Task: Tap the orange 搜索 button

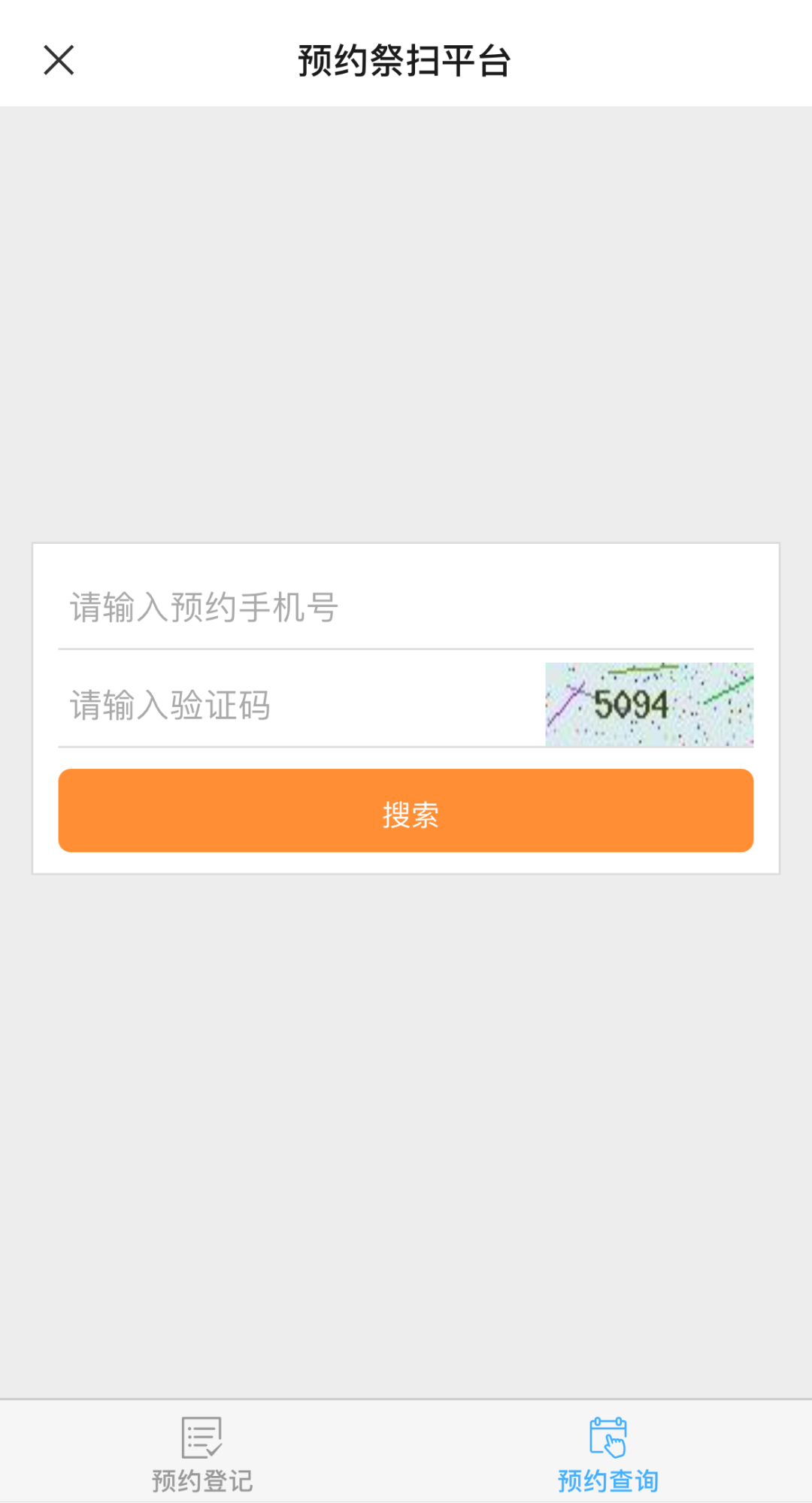Action: [x=406, y=811]
